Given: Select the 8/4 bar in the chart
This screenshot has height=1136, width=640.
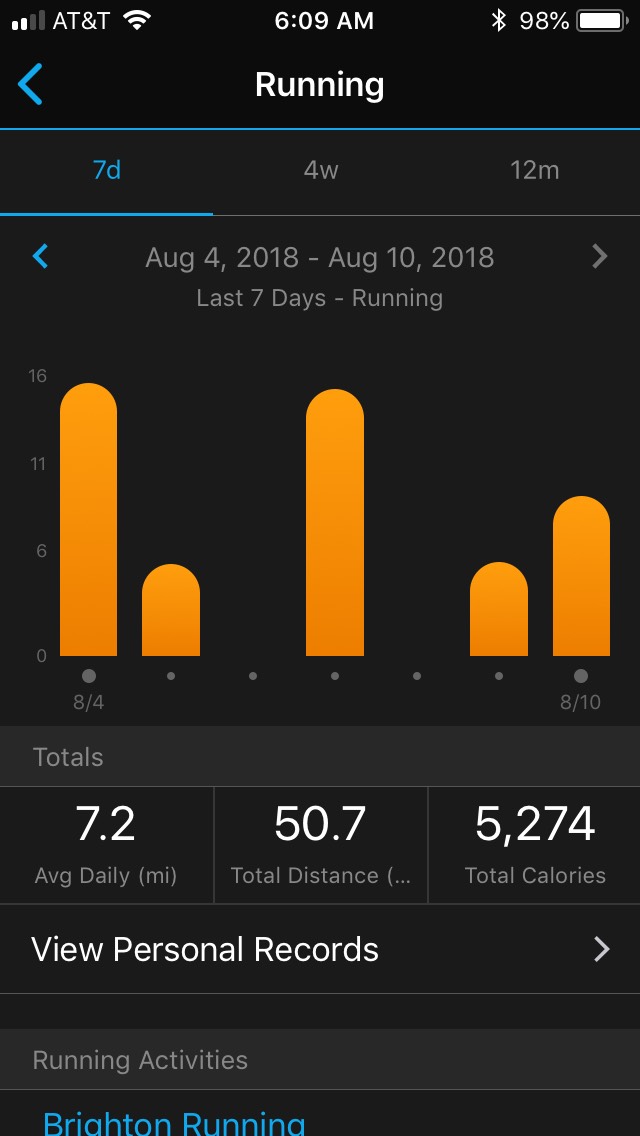Looking at the screenshot, I should (88, 520).
